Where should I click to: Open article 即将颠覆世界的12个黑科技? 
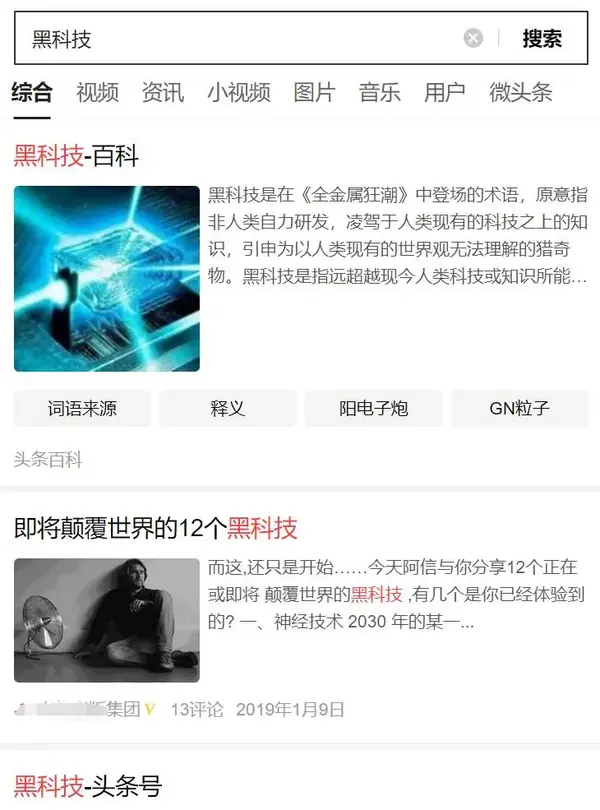click(x=156, y=528)
